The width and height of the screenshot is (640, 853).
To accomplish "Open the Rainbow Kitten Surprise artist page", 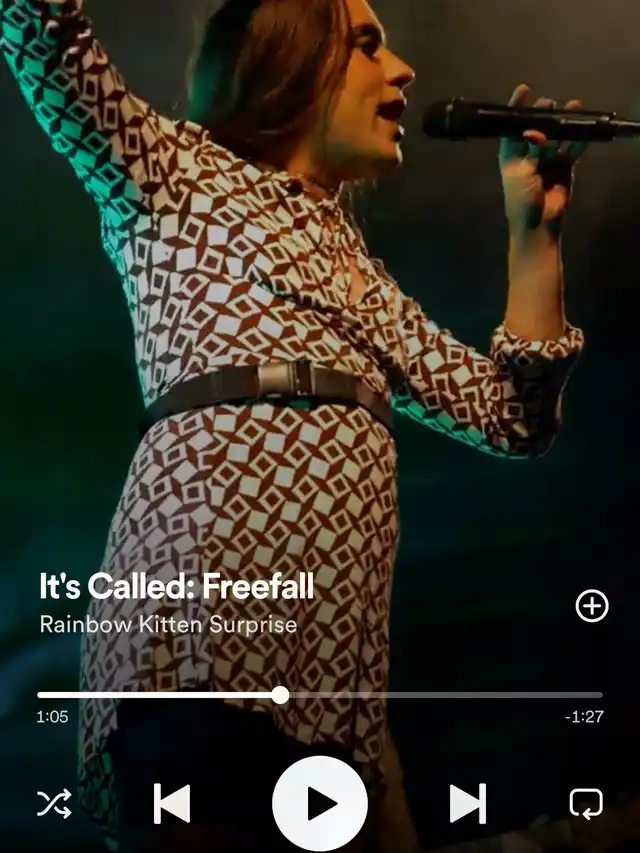I will click(x=168, y=625).
